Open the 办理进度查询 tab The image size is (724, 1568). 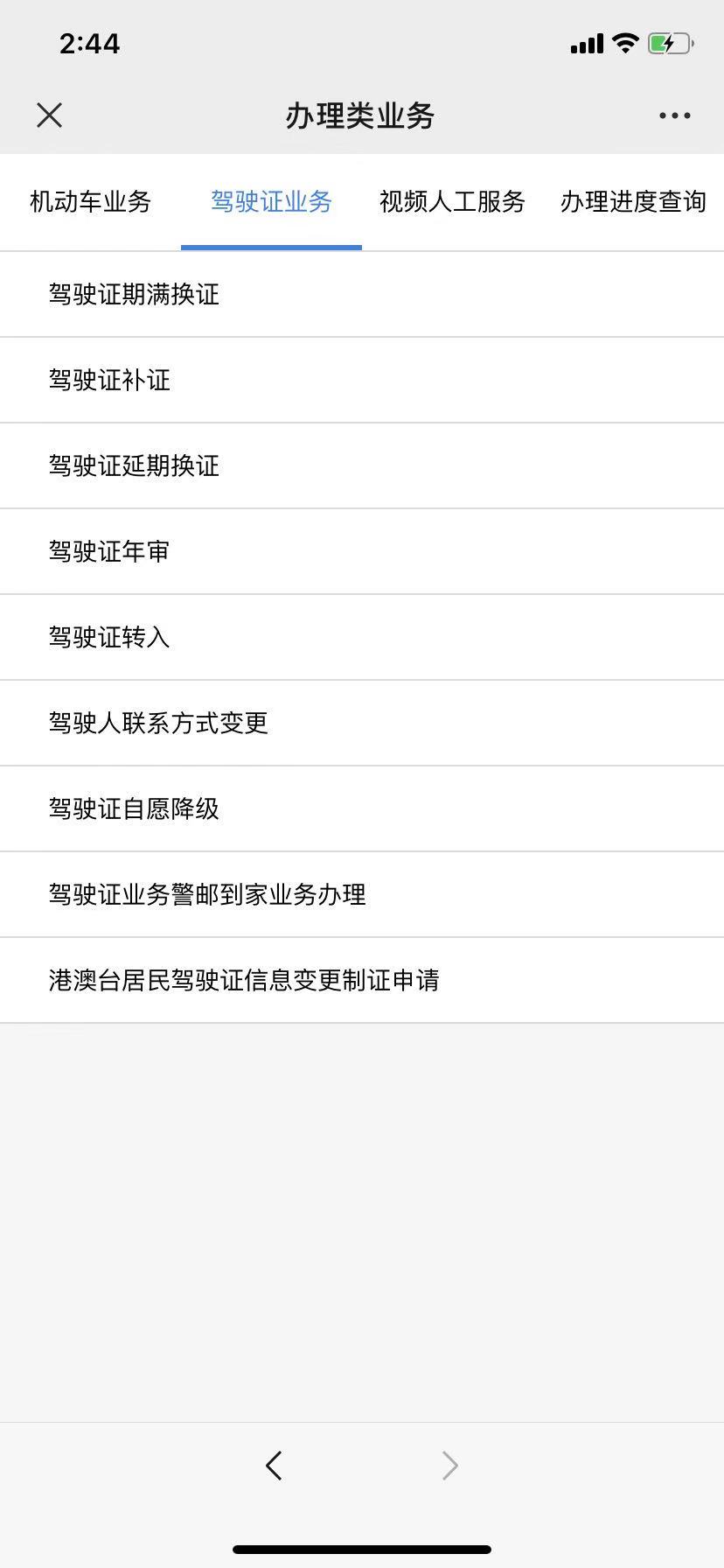click(632, 202)
